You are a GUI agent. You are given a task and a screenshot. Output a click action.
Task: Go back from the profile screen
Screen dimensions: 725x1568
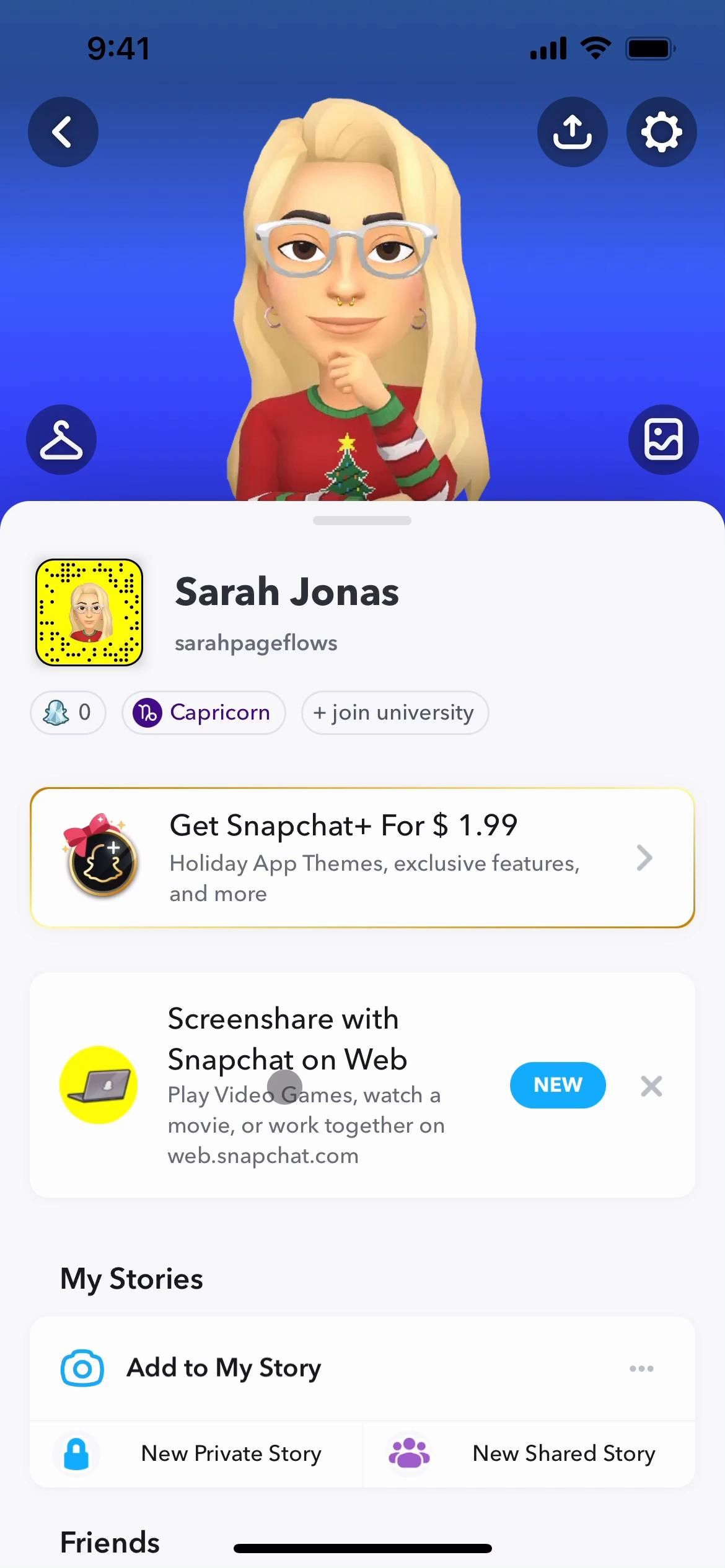[x=63, y=132]
